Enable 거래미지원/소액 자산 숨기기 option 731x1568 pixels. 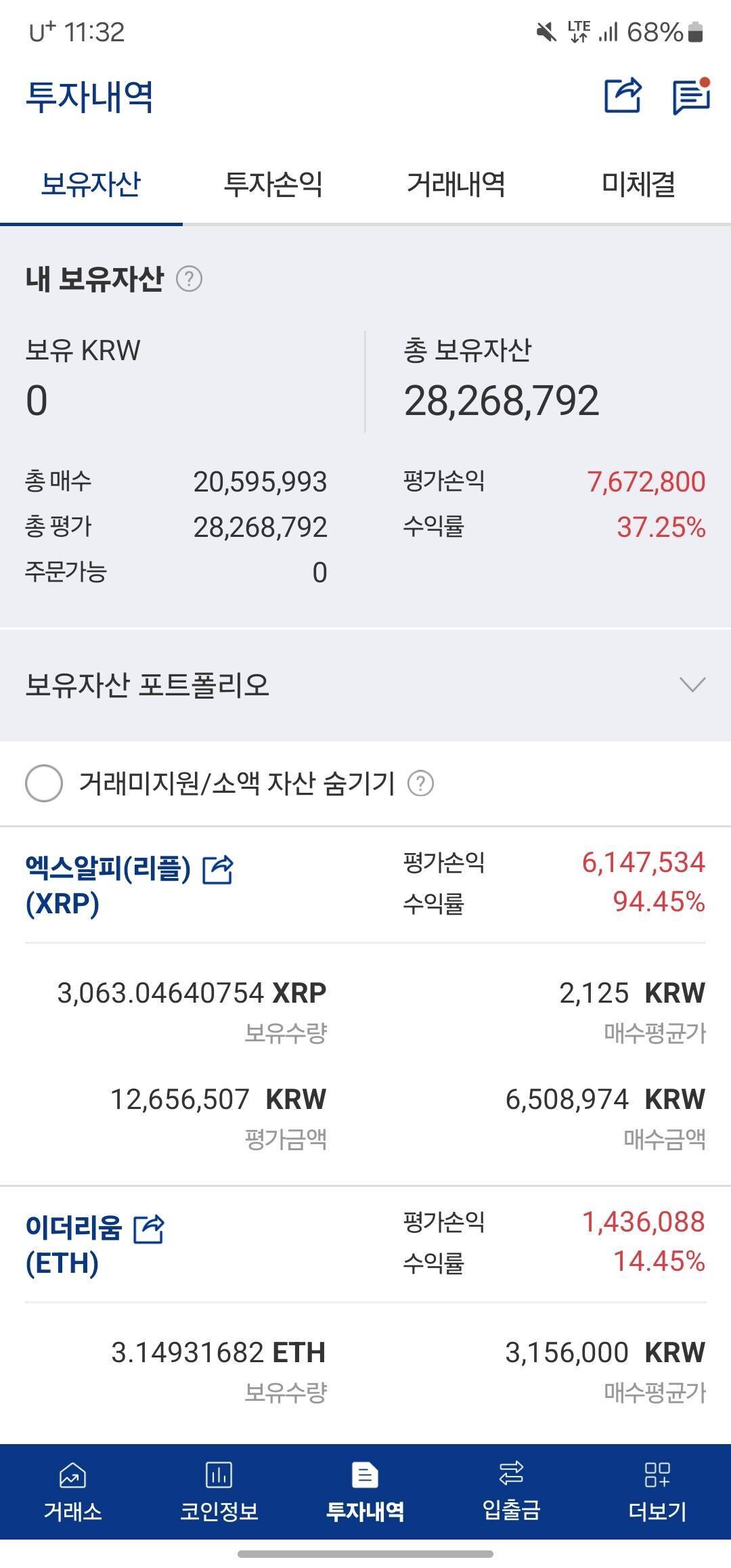point(43,784)
